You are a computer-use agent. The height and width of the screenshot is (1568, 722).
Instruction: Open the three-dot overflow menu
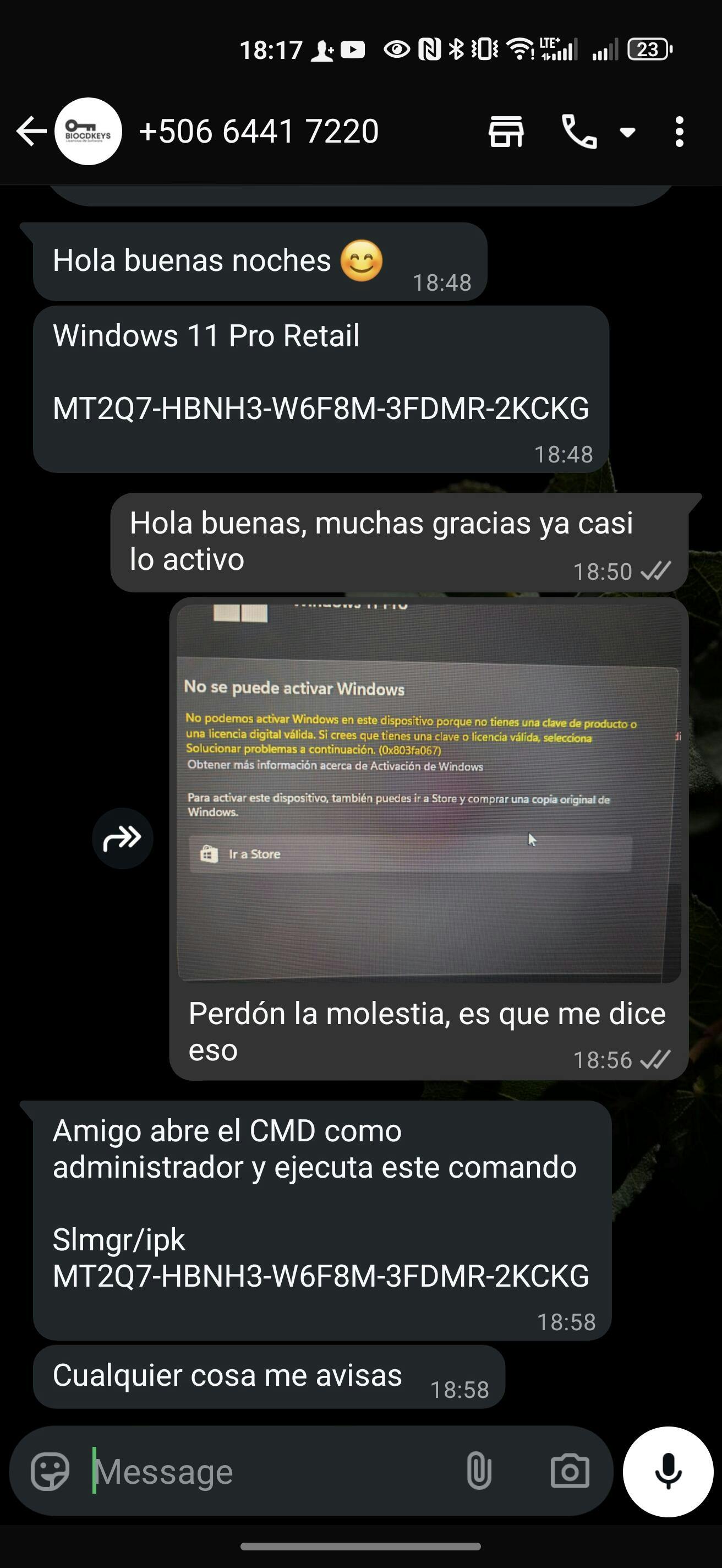point(680,132)
